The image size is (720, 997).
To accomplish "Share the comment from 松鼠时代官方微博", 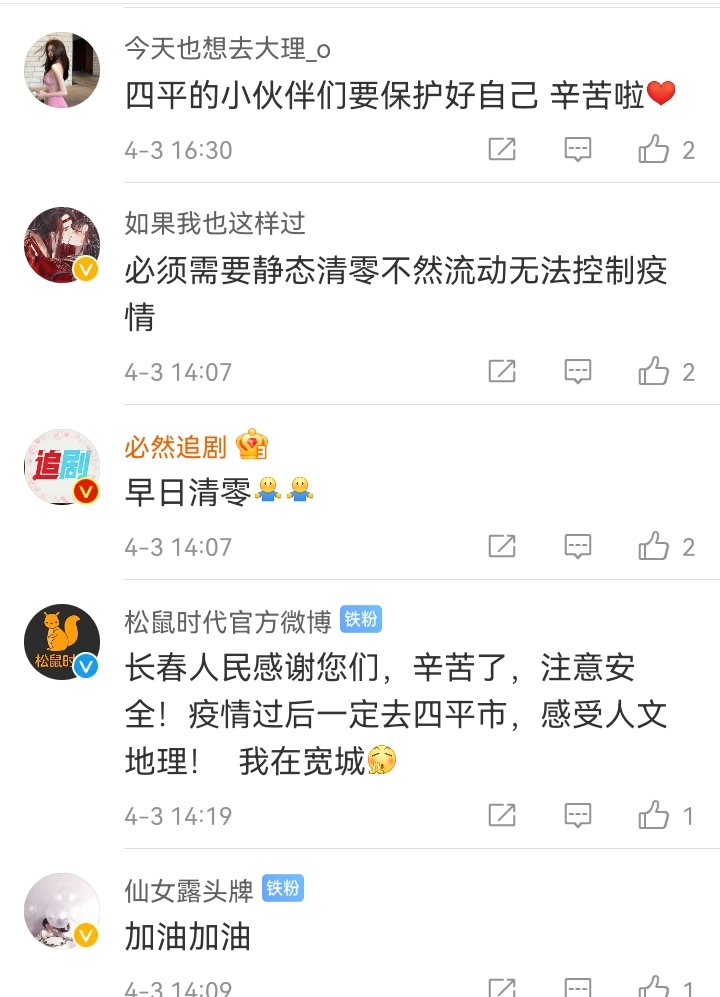I will click(x=501, y=816).
